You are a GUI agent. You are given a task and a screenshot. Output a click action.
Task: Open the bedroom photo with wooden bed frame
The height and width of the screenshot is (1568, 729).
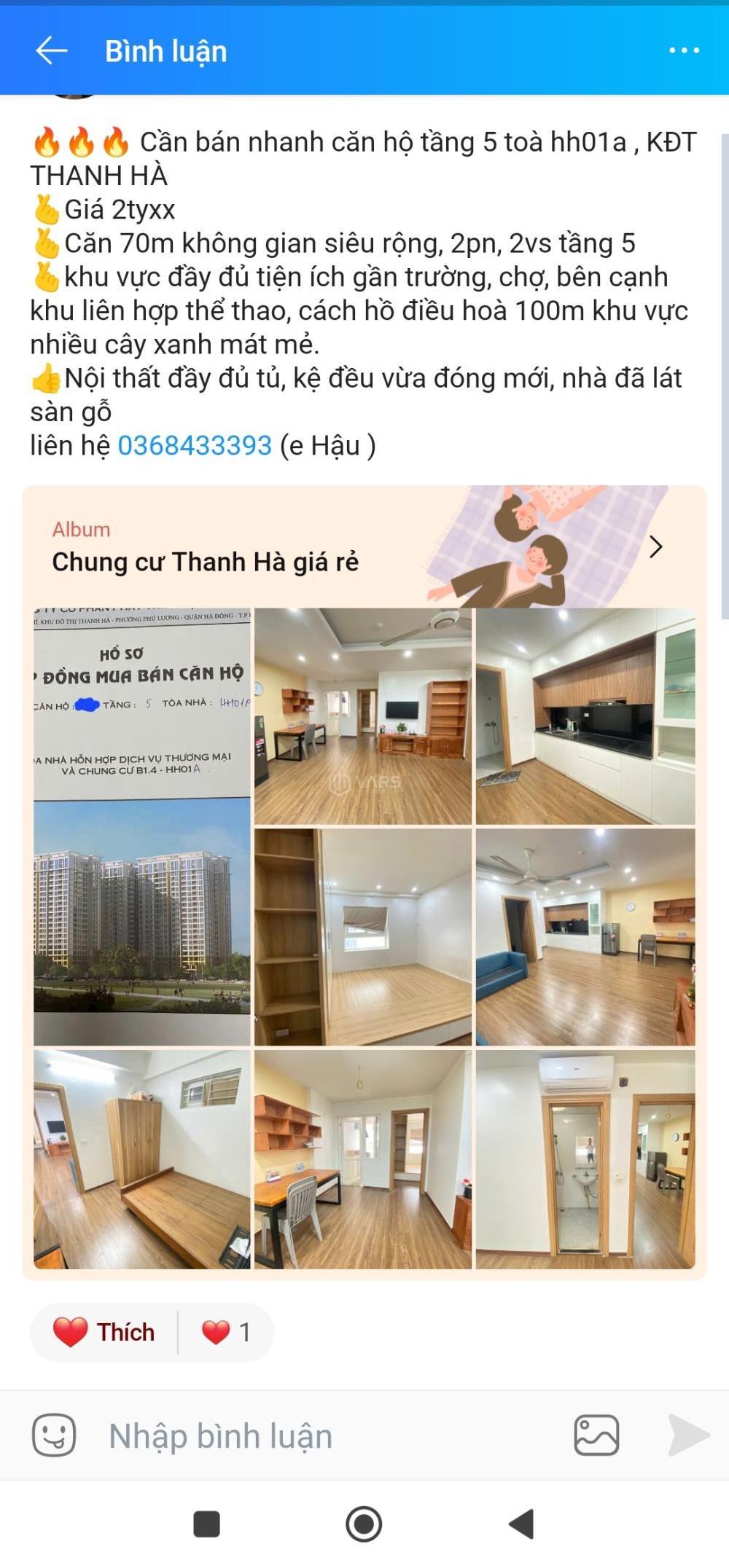click(142, 1159)
